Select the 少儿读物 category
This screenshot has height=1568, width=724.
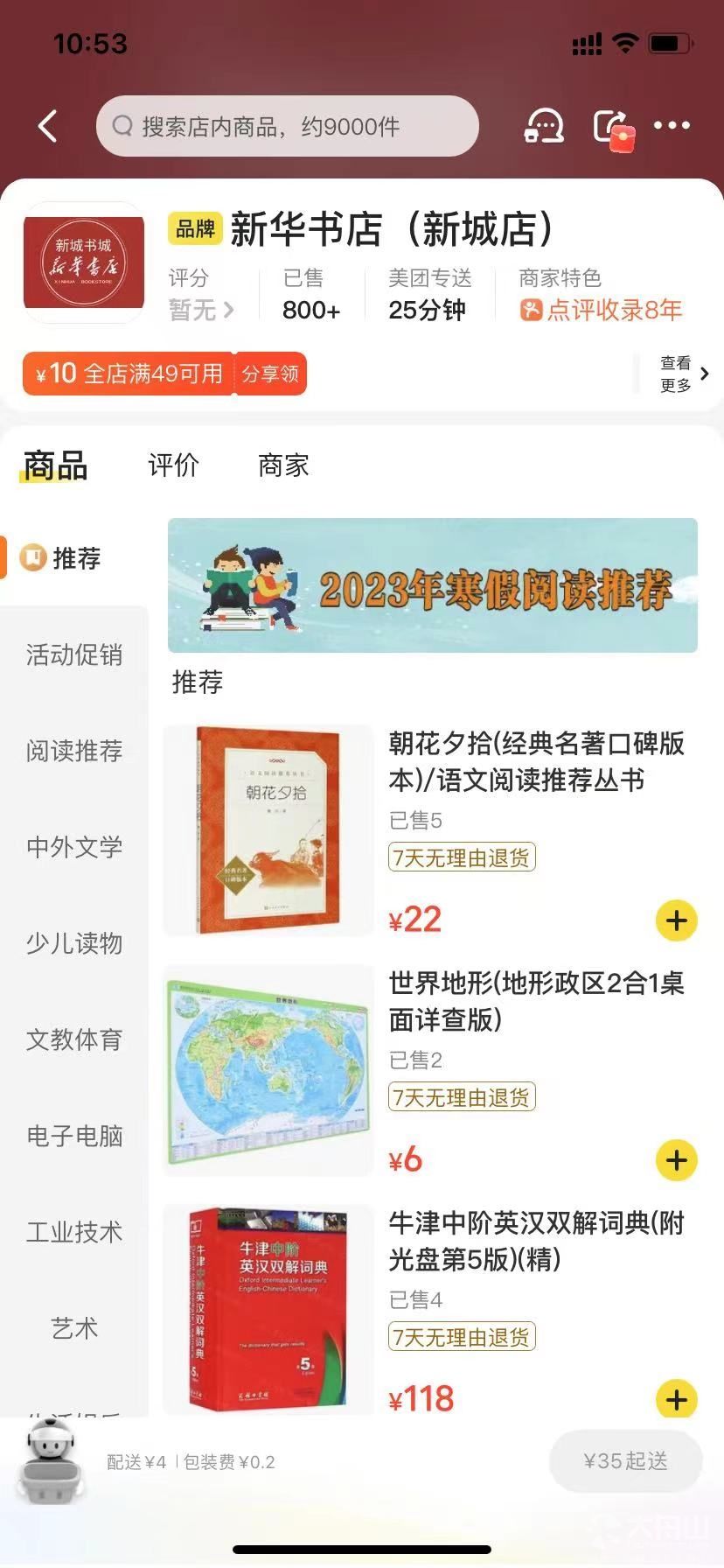(74, 943)
